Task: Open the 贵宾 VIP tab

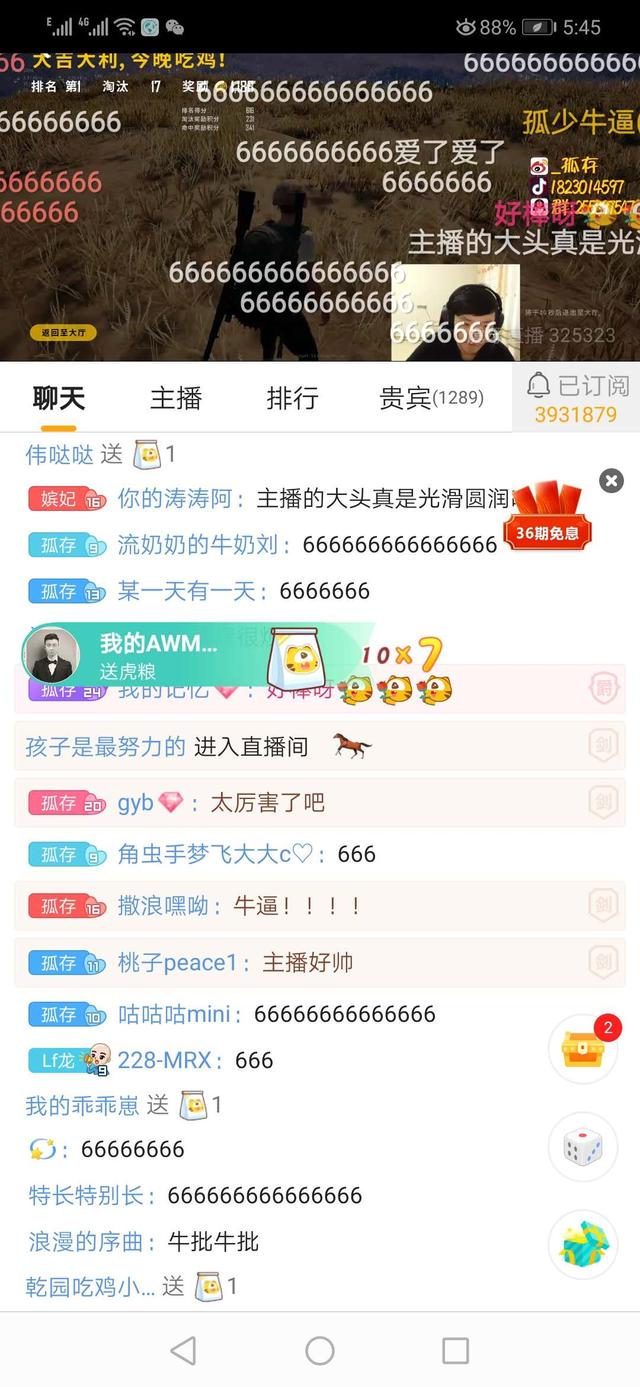Action: click(x=430, y=398)
